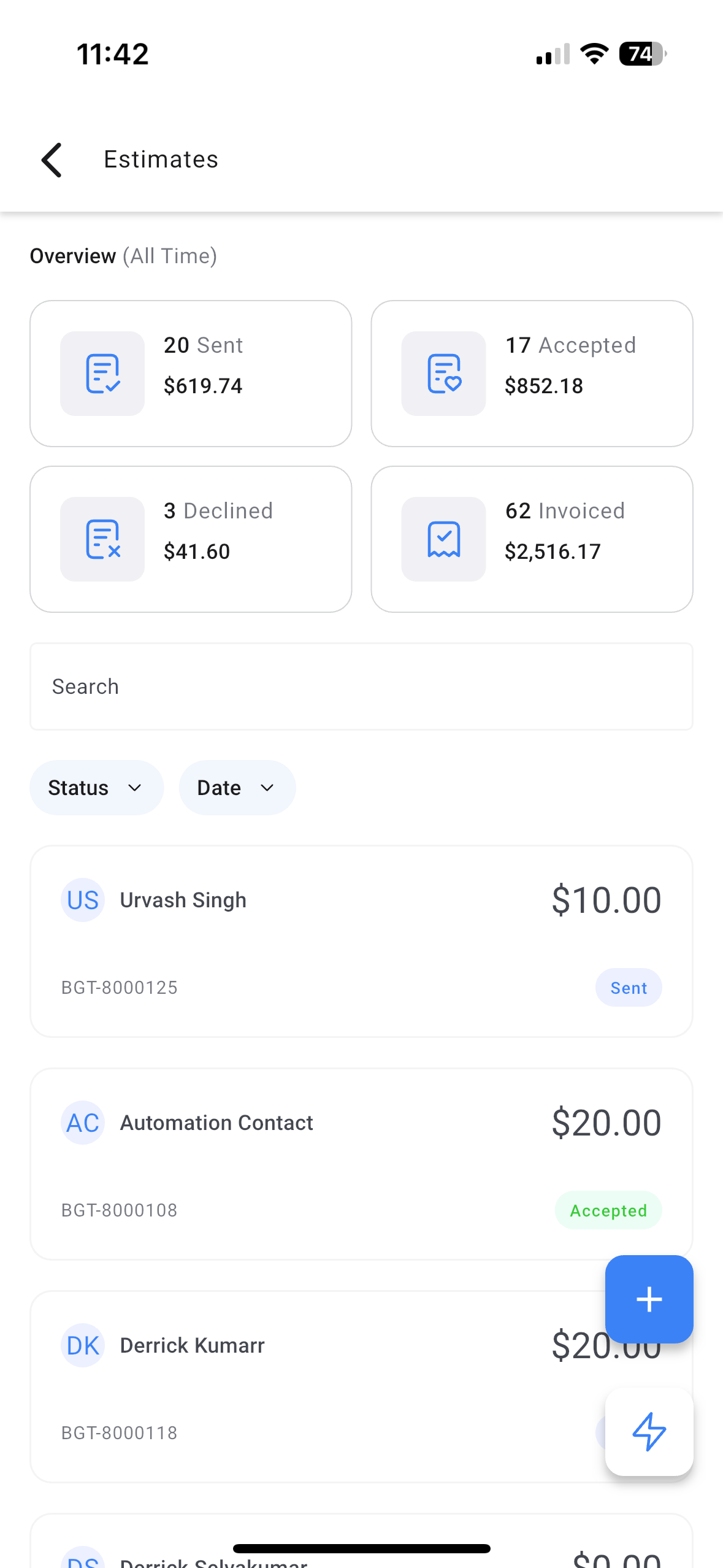
Task: Expand the Status filter dropdown
Action: point(96,788)
